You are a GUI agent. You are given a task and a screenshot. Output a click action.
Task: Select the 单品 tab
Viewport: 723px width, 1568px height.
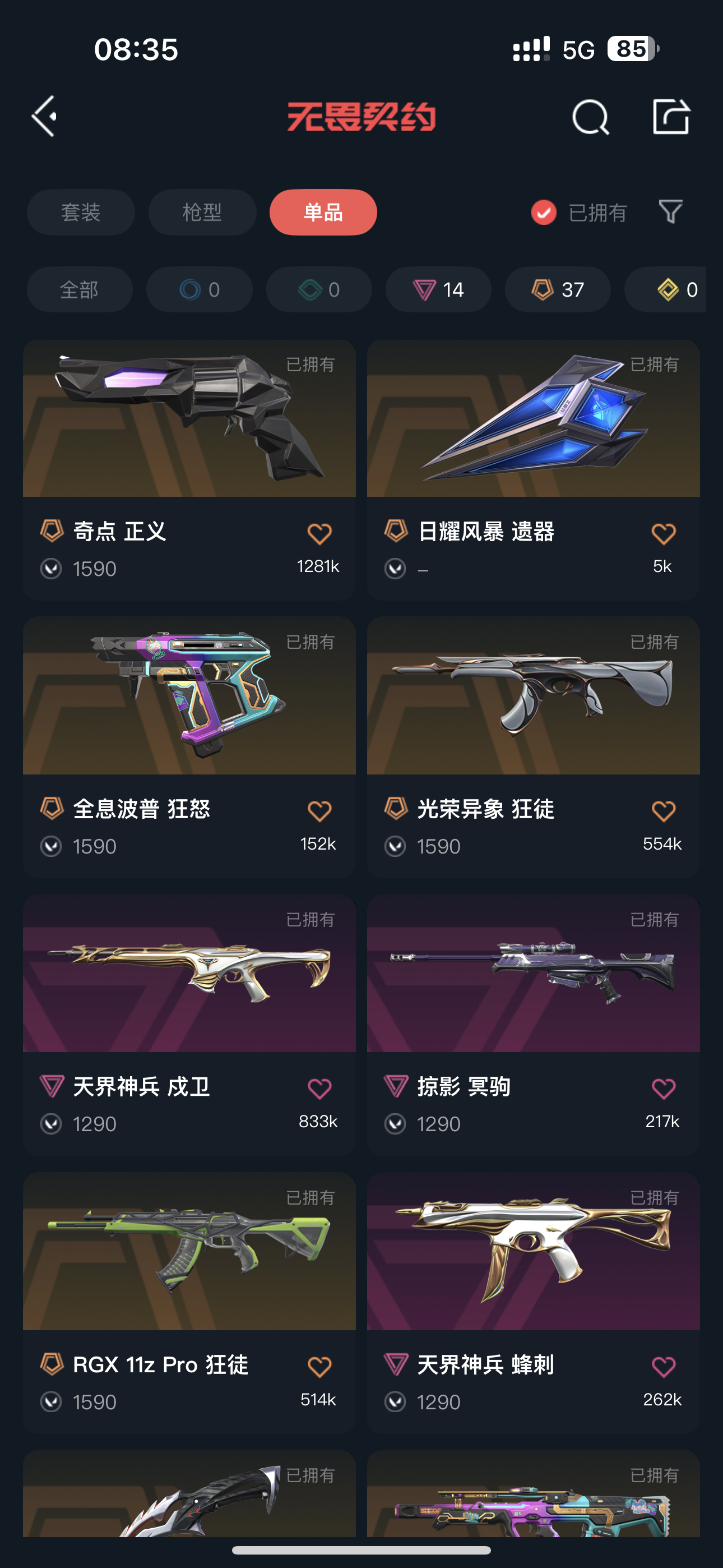coord(323,213)
